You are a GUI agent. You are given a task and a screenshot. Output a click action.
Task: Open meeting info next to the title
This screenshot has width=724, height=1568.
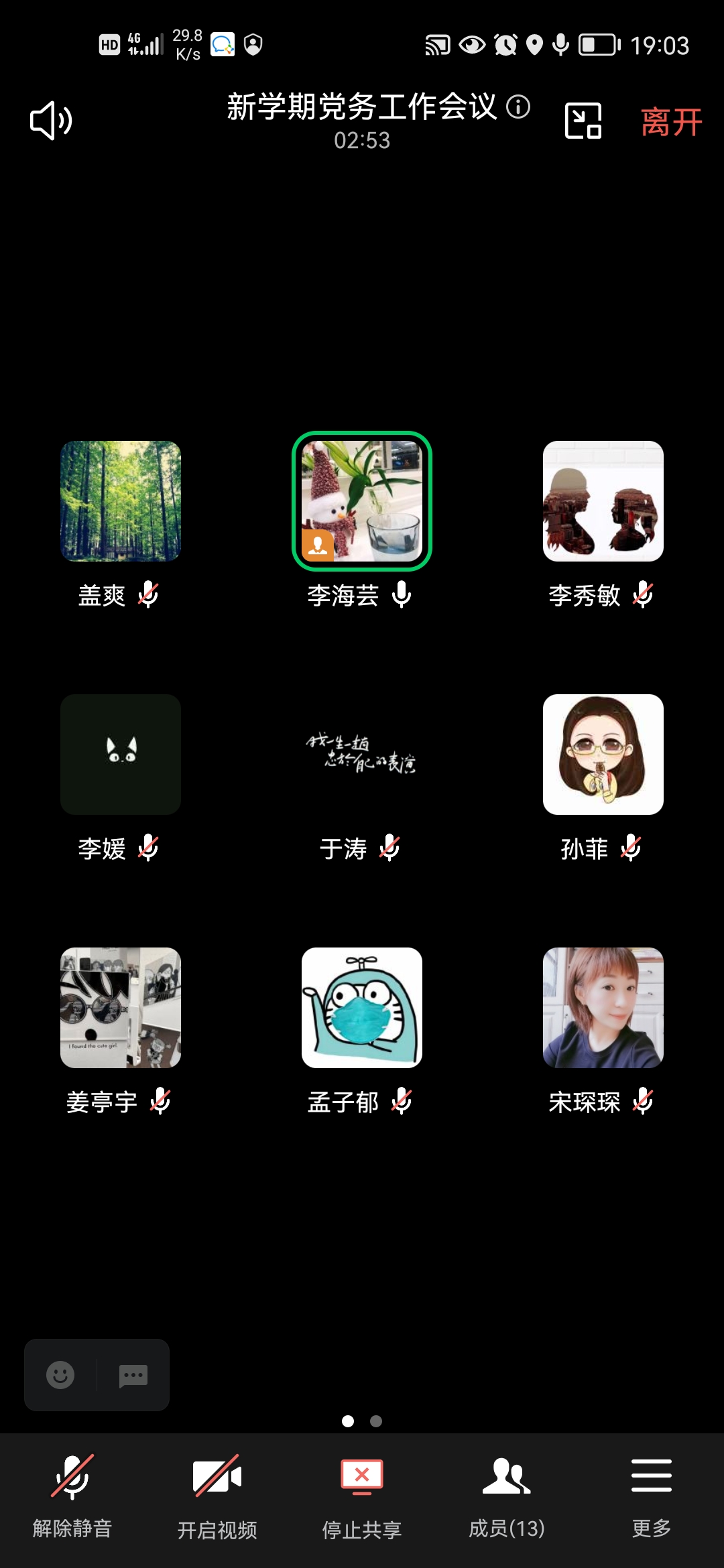[x=518, y=107]
